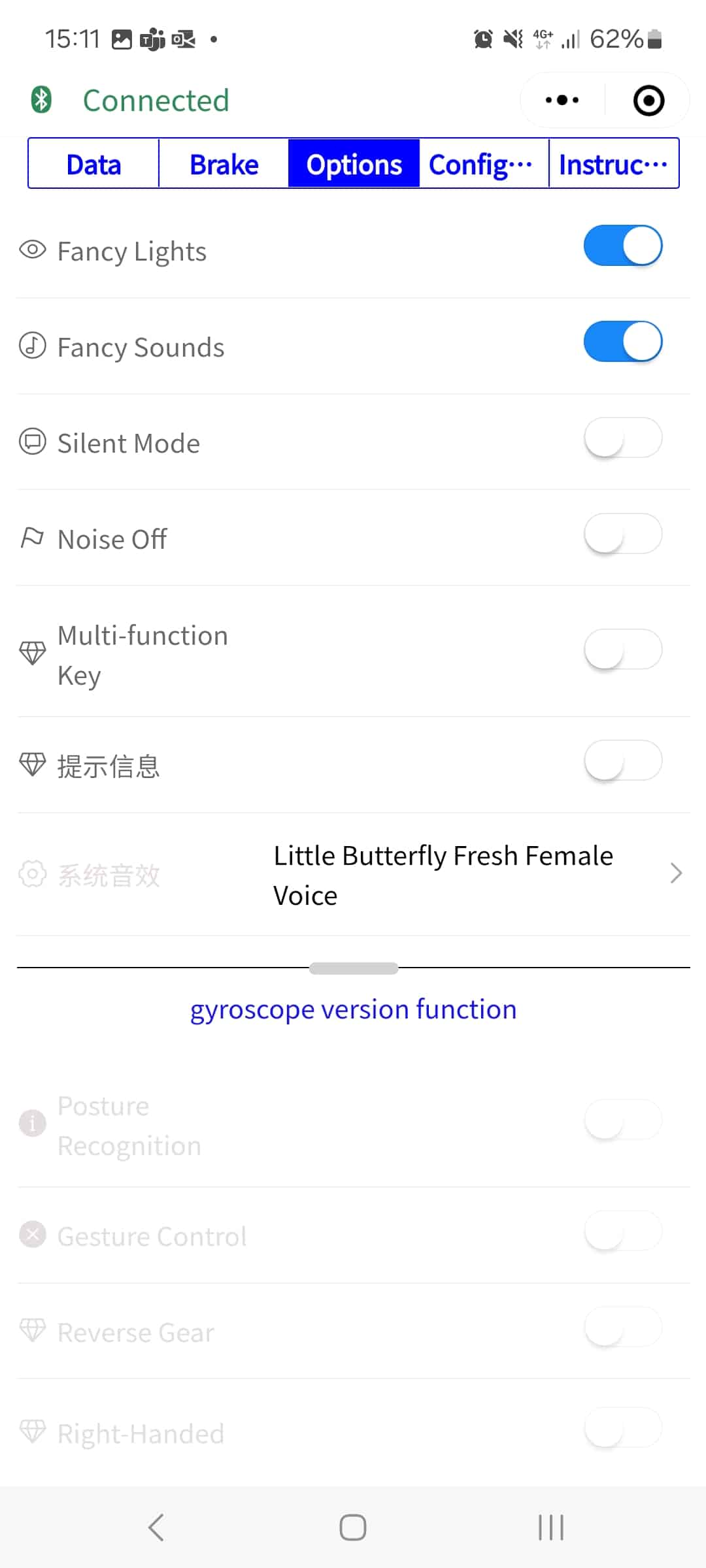Image resolution: width=706 pixels, height=1568 pixels.
Task: Go to the home screen
Action: [x=353, y=1527]
